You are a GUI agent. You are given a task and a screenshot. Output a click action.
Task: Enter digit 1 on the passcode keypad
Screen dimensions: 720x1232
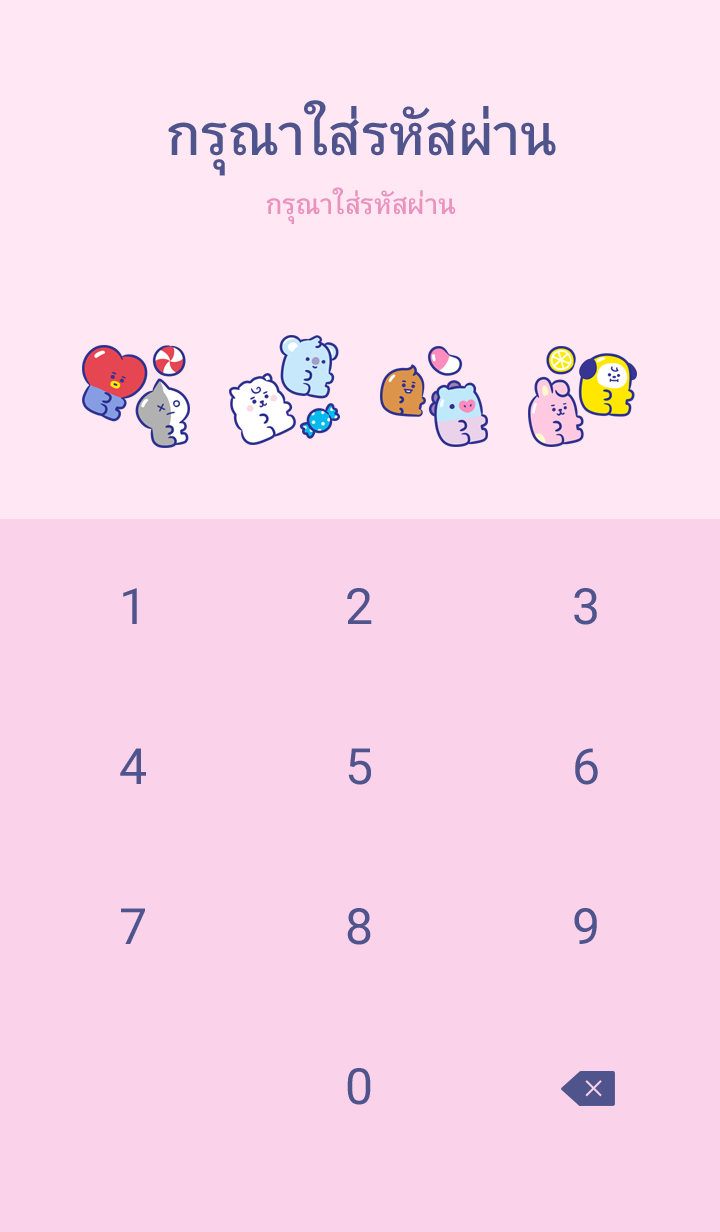(133, 607)
